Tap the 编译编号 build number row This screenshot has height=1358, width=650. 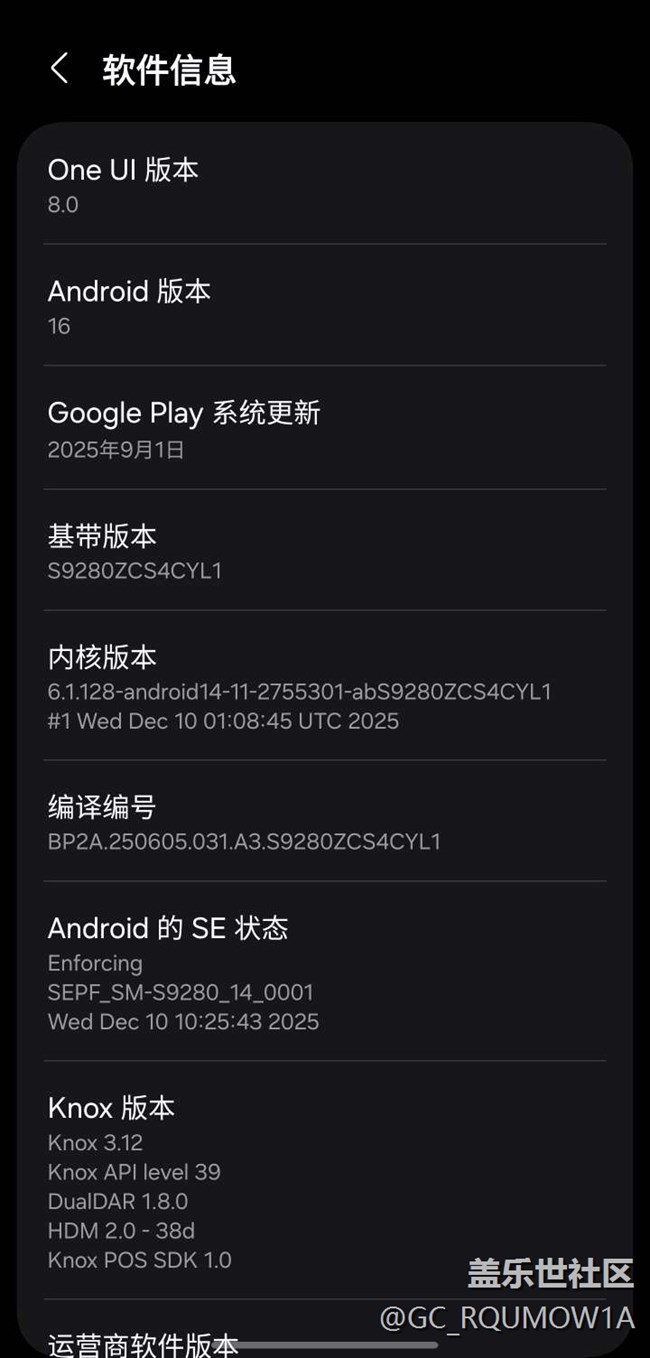[324, 822]
